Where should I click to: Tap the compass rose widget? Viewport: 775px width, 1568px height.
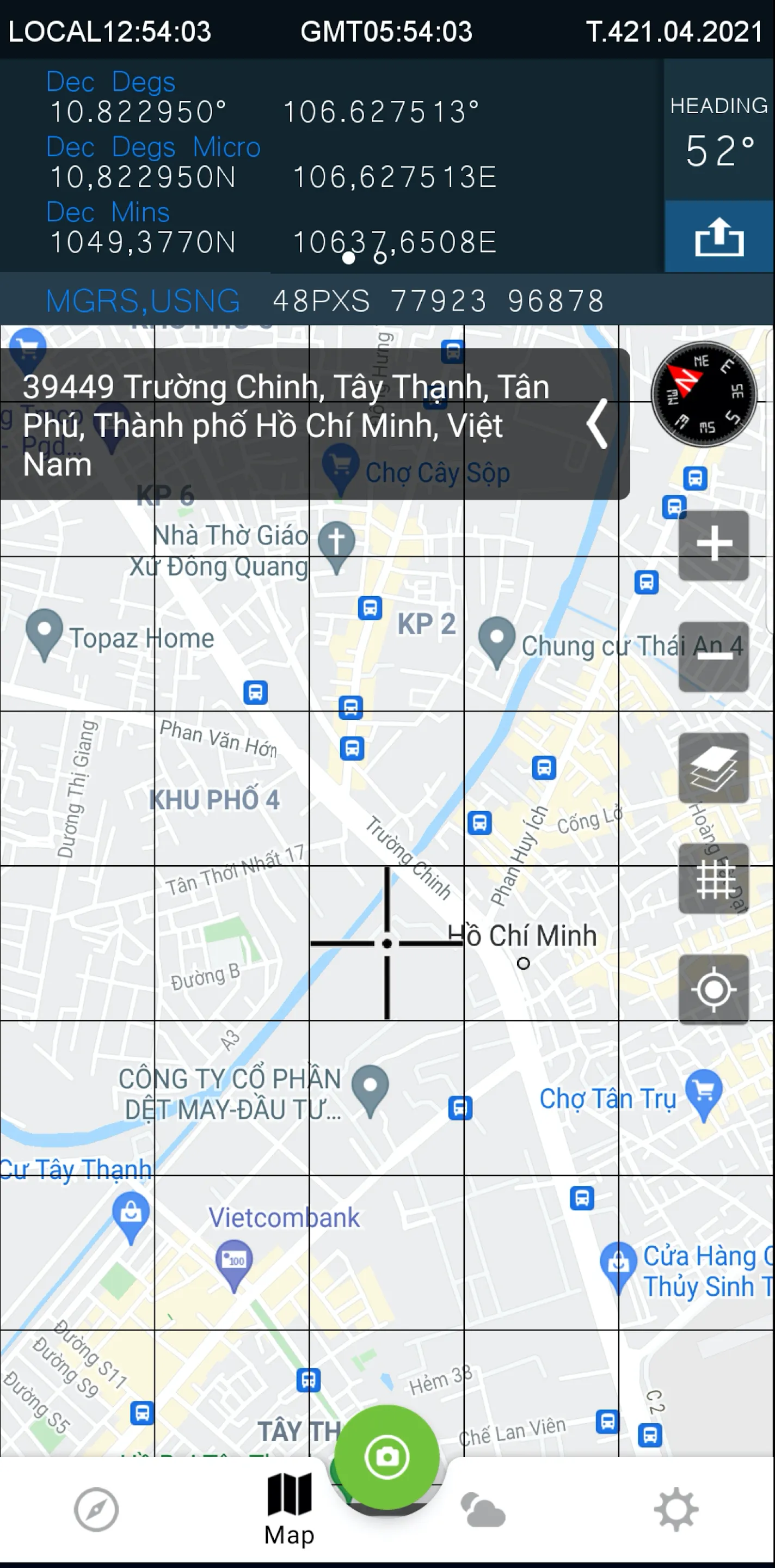point(704,395)
